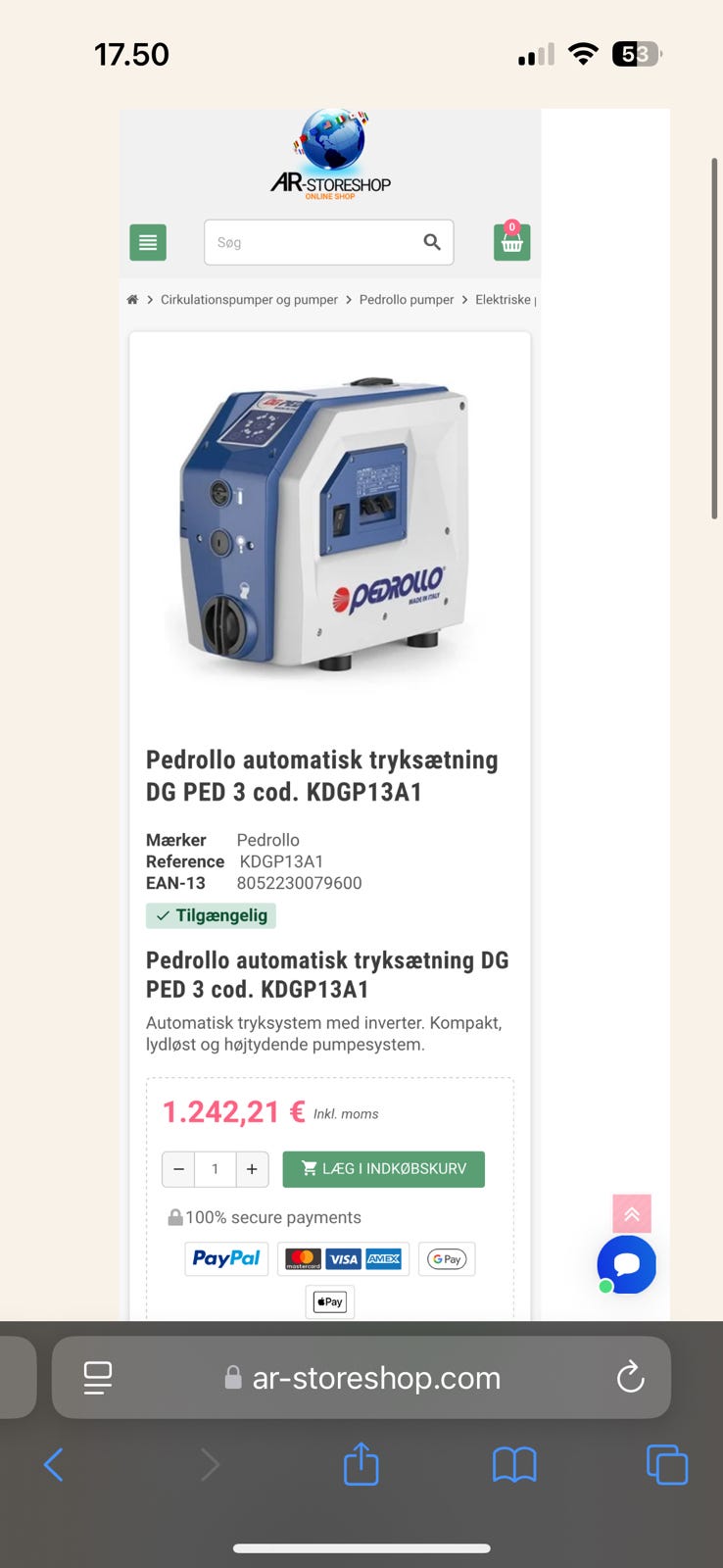Go back to the previous page
This screenshot has height=1568, width=723.
point(54,1465)
